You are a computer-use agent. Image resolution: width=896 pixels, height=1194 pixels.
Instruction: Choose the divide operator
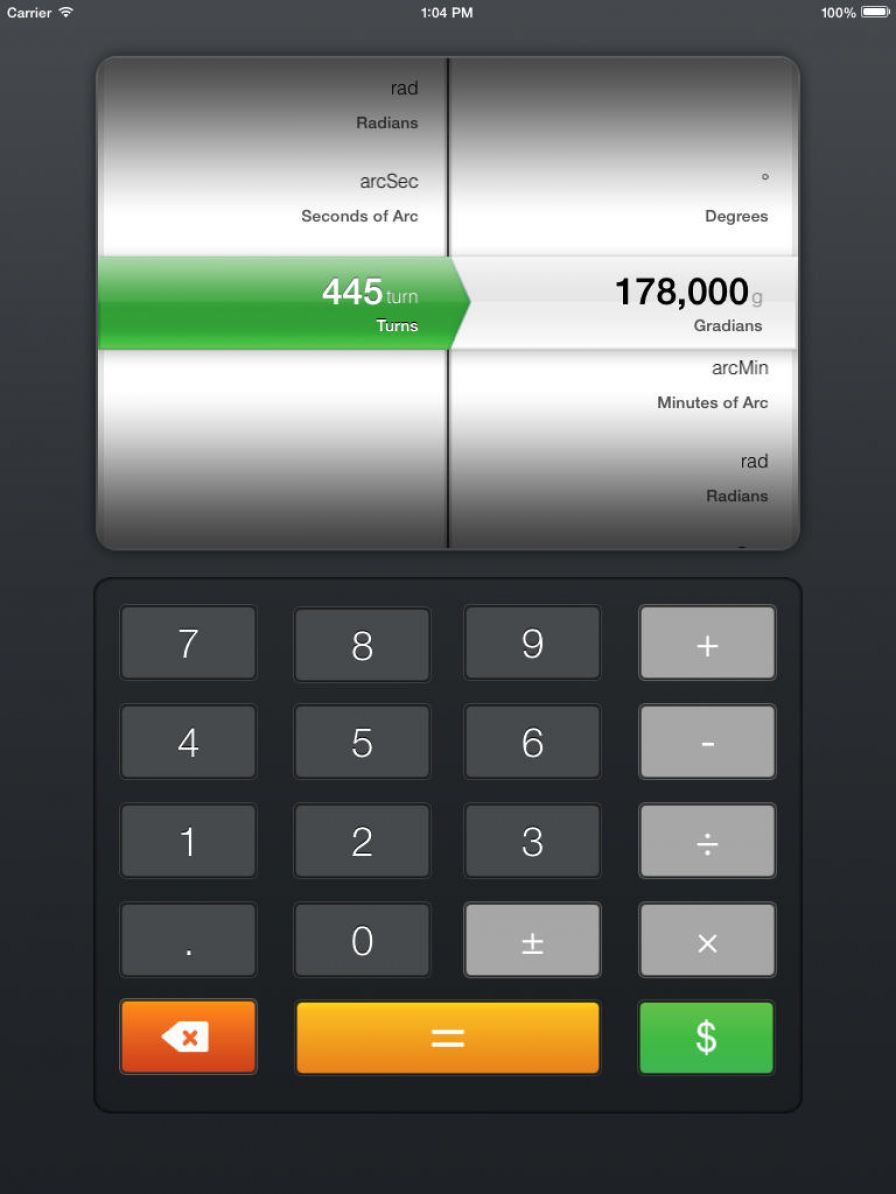point(707,841)
